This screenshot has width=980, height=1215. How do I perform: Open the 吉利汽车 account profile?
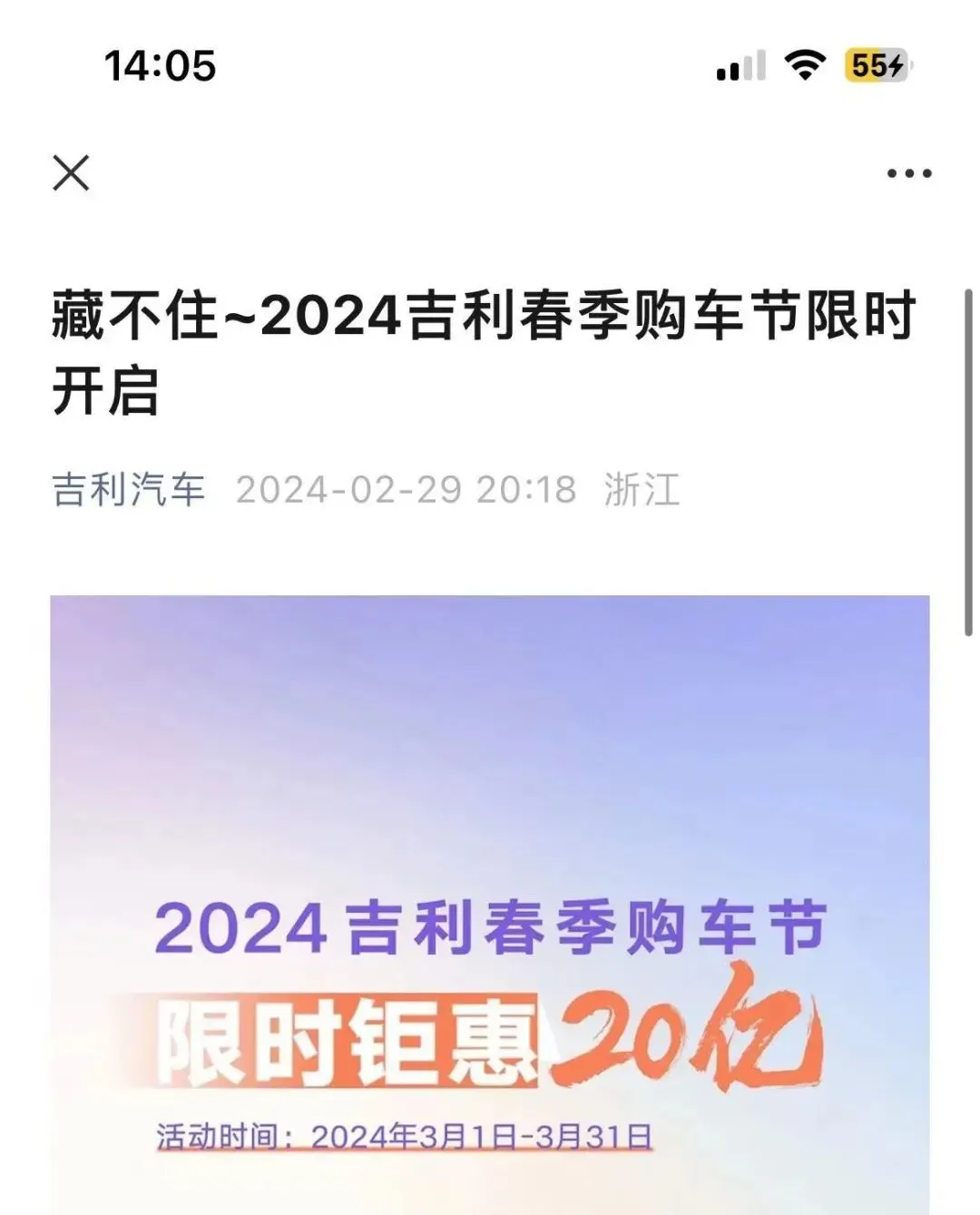128,490
